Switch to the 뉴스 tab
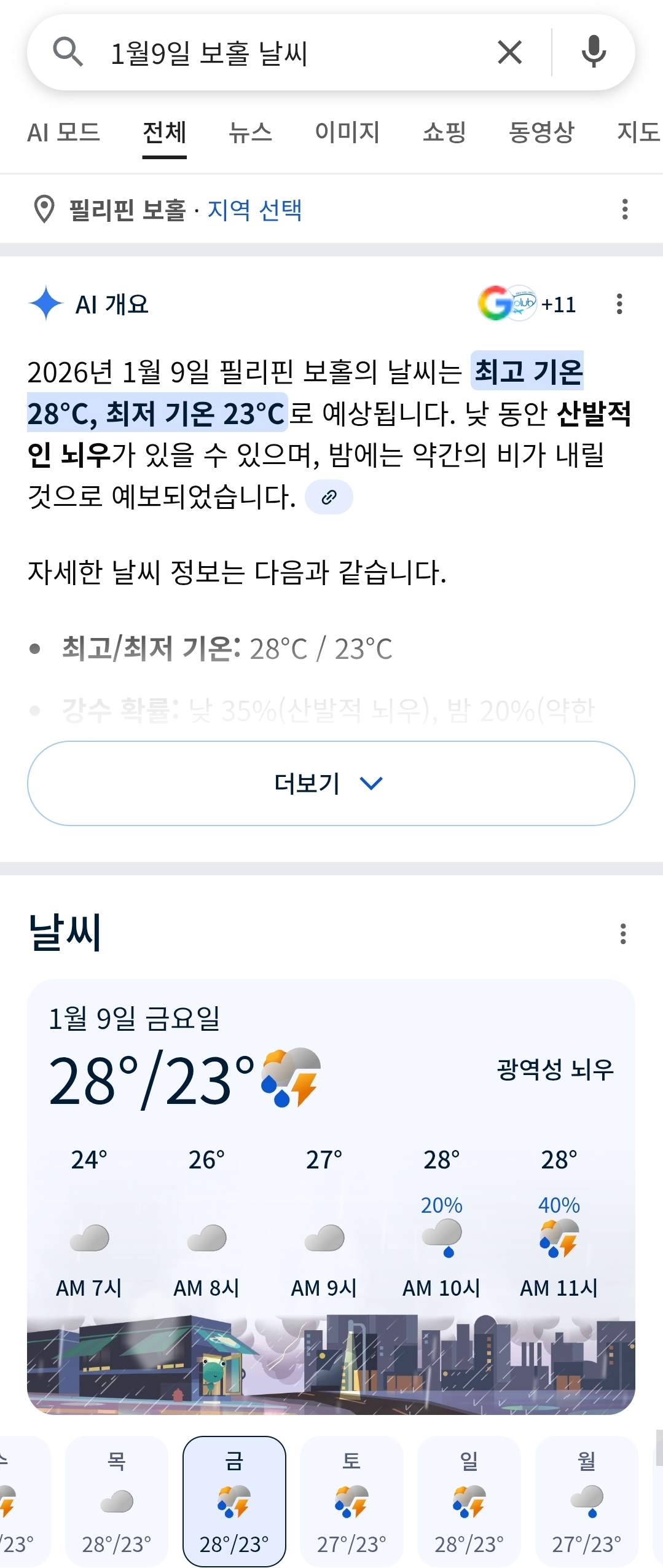This screenshot has width=663, height=1568. (x=250, y=132)
